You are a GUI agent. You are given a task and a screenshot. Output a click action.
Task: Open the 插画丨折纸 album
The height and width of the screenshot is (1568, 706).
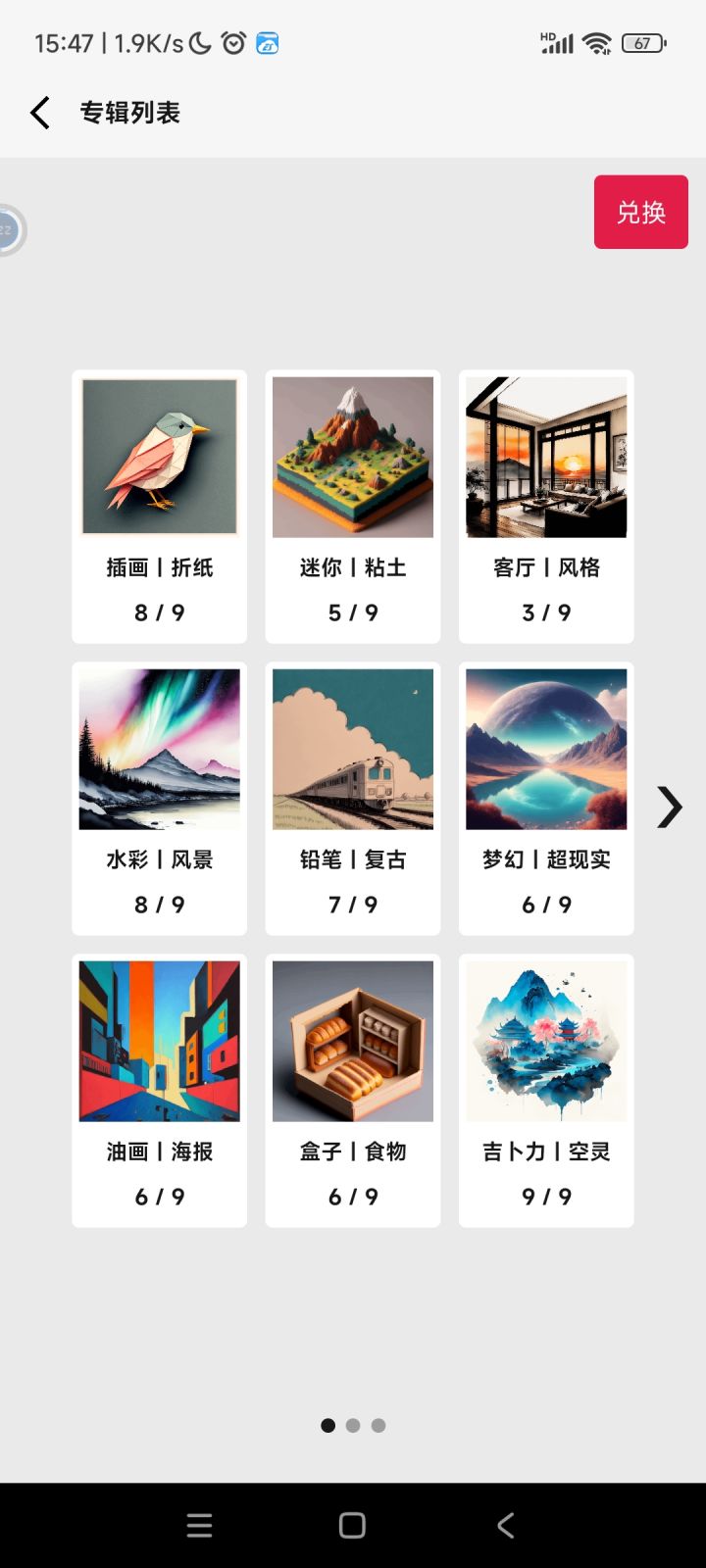tap(160, 506)
